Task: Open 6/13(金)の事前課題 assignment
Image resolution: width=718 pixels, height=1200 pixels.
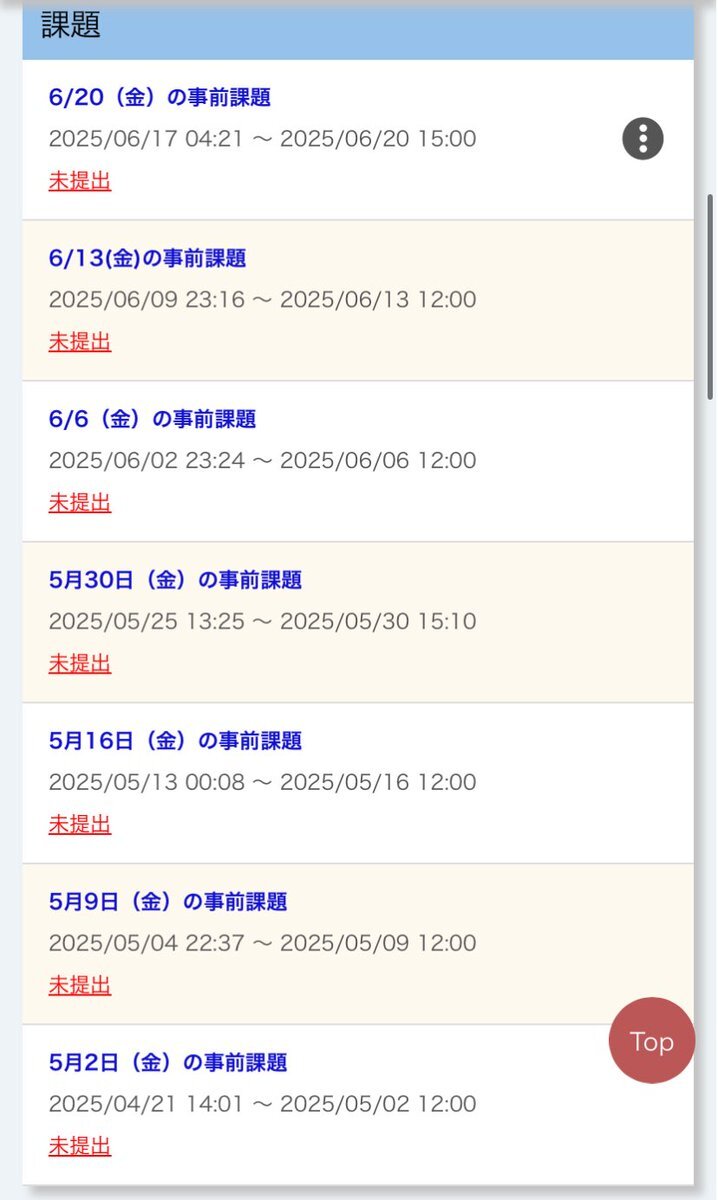Action: 147,258
